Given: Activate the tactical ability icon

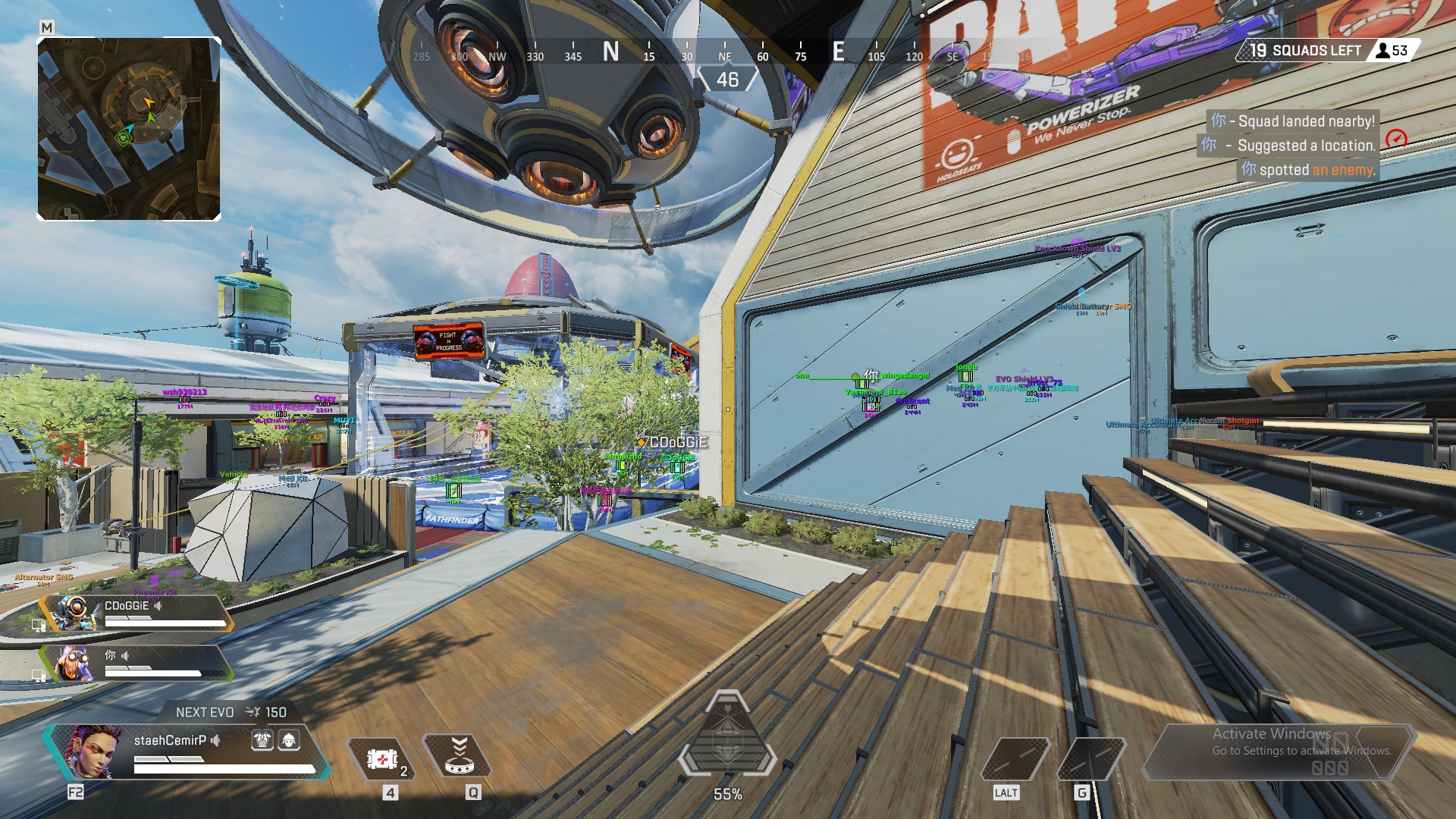Looking at the screenshot, I should tap(458, 757).
